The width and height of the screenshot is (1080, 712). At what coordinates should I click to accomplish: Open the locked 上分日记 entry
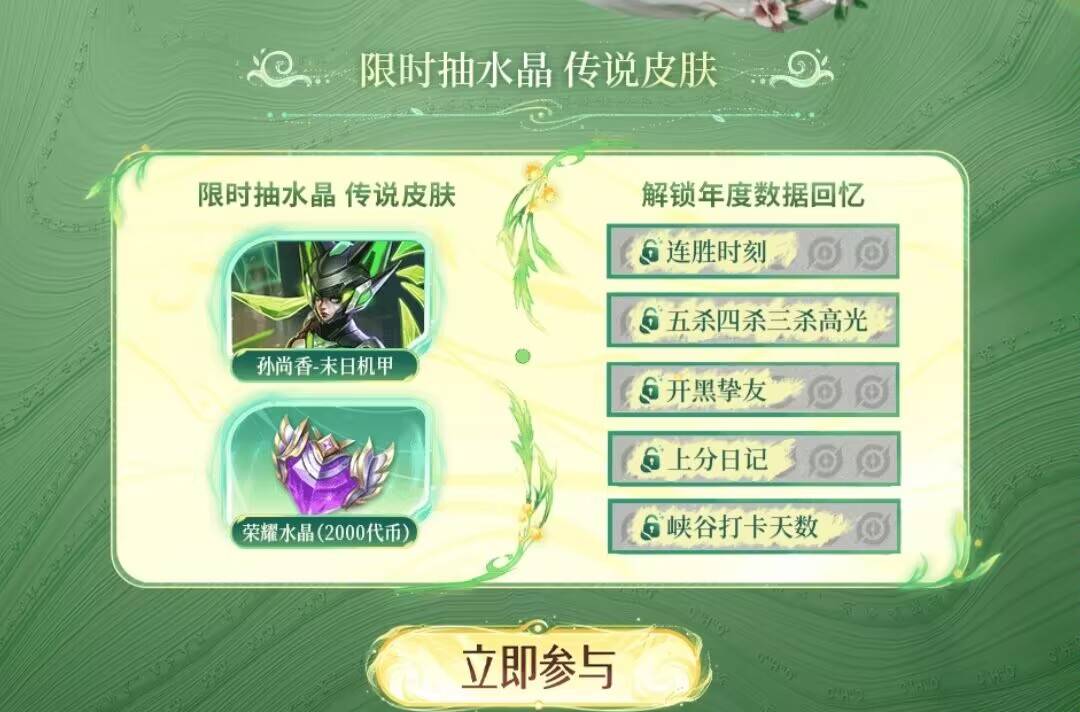click(x=752, y=458)
